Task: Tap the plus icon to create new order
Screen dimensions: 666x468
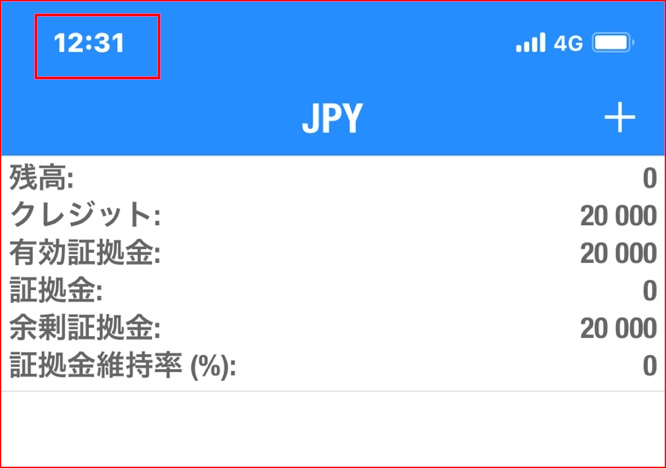Action: (620, 118)
